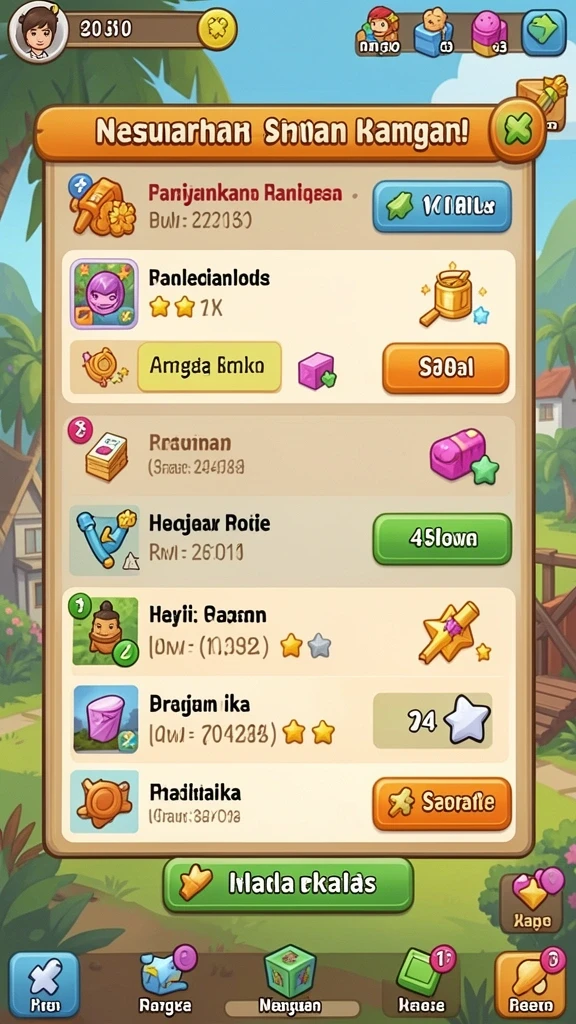Switch to the Kaase tab

(421, 982)
